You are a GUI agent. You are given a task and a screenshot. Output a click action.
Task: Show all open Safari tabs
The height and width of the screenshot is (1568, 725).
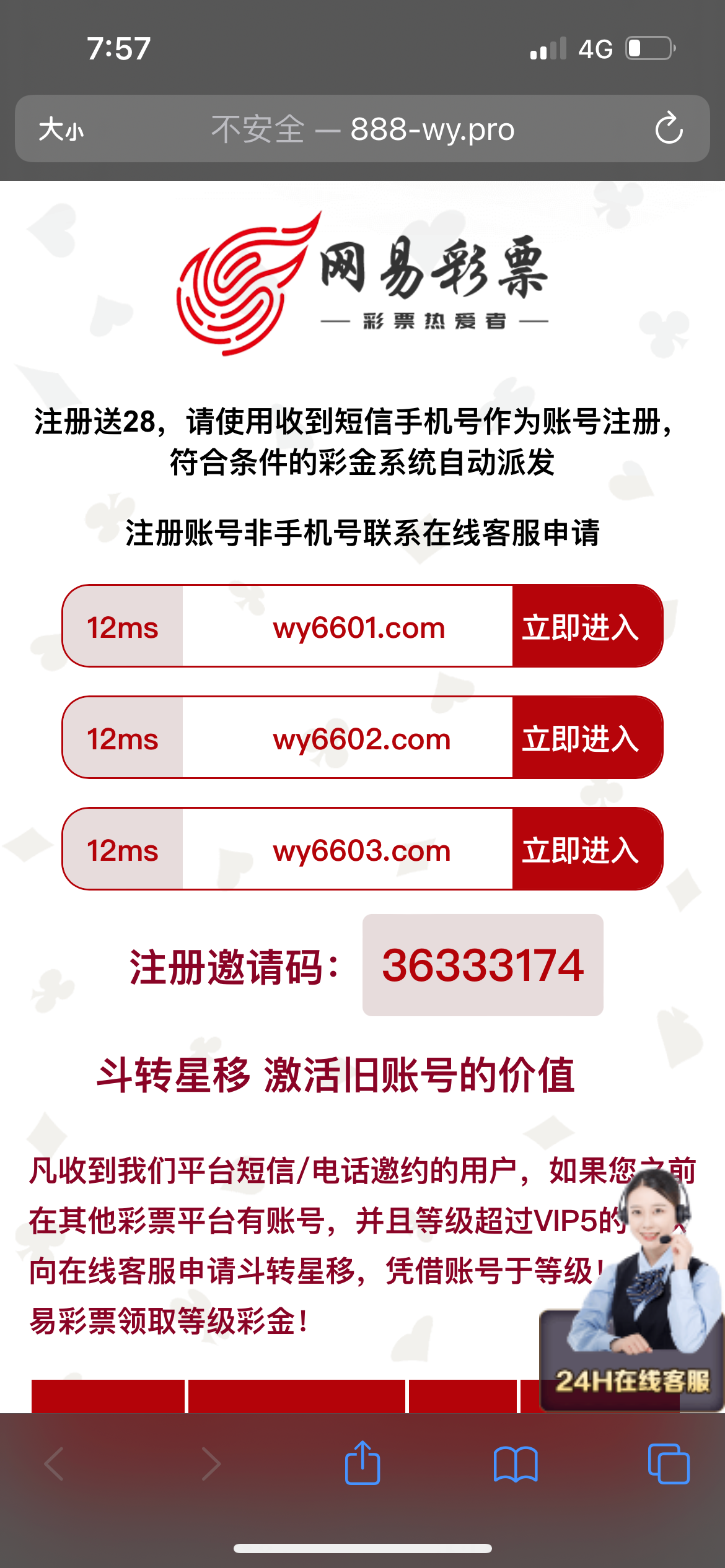coord(668,1464)
